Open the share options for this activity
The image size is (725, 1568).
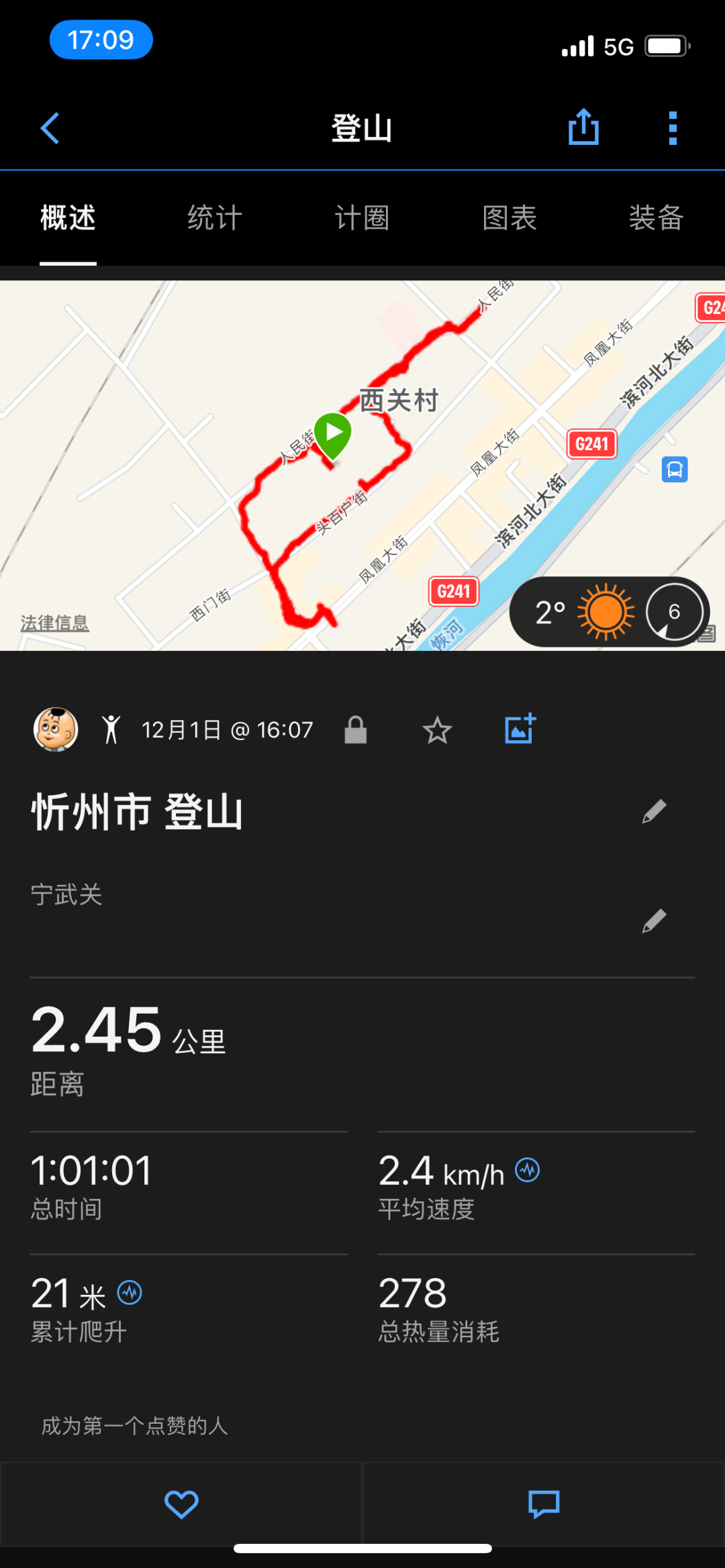click(x=583, y=127)
